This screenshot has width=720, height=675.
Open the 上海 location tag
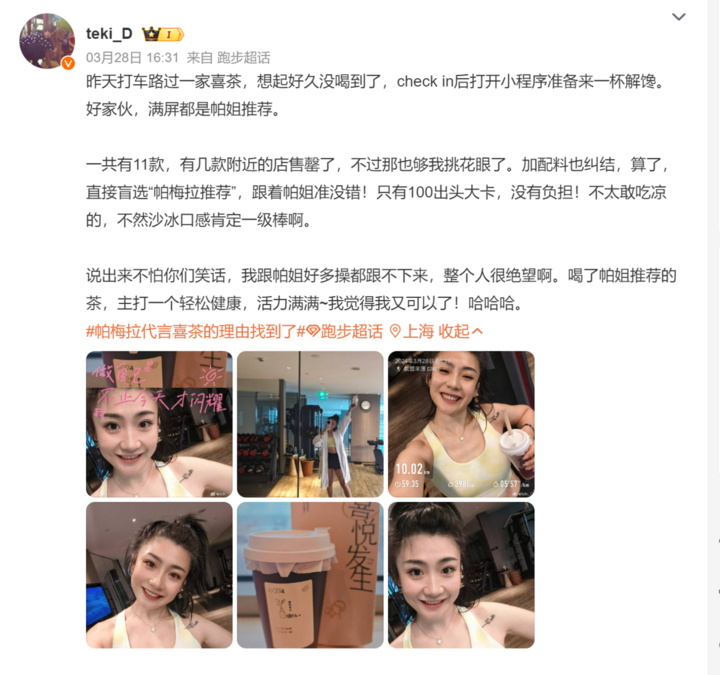411,331
